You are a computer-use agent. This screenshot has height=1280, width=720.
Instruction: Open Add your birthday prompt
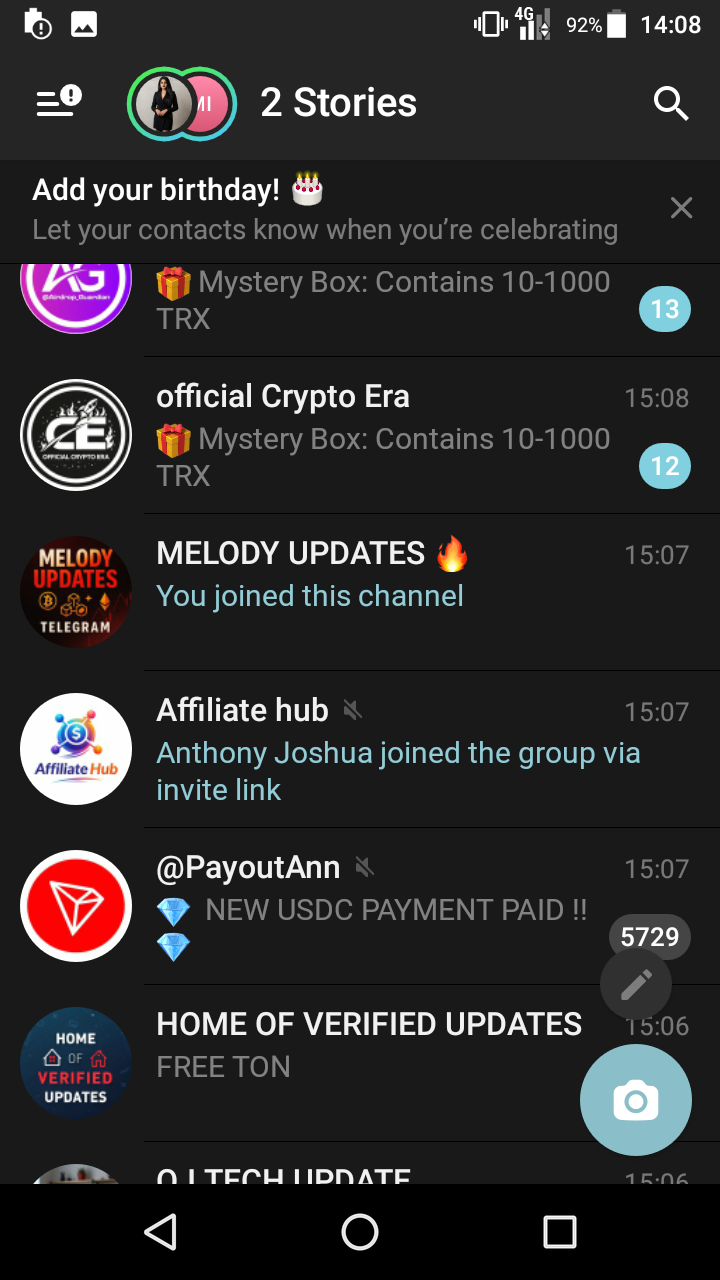(x=324, y=209)
